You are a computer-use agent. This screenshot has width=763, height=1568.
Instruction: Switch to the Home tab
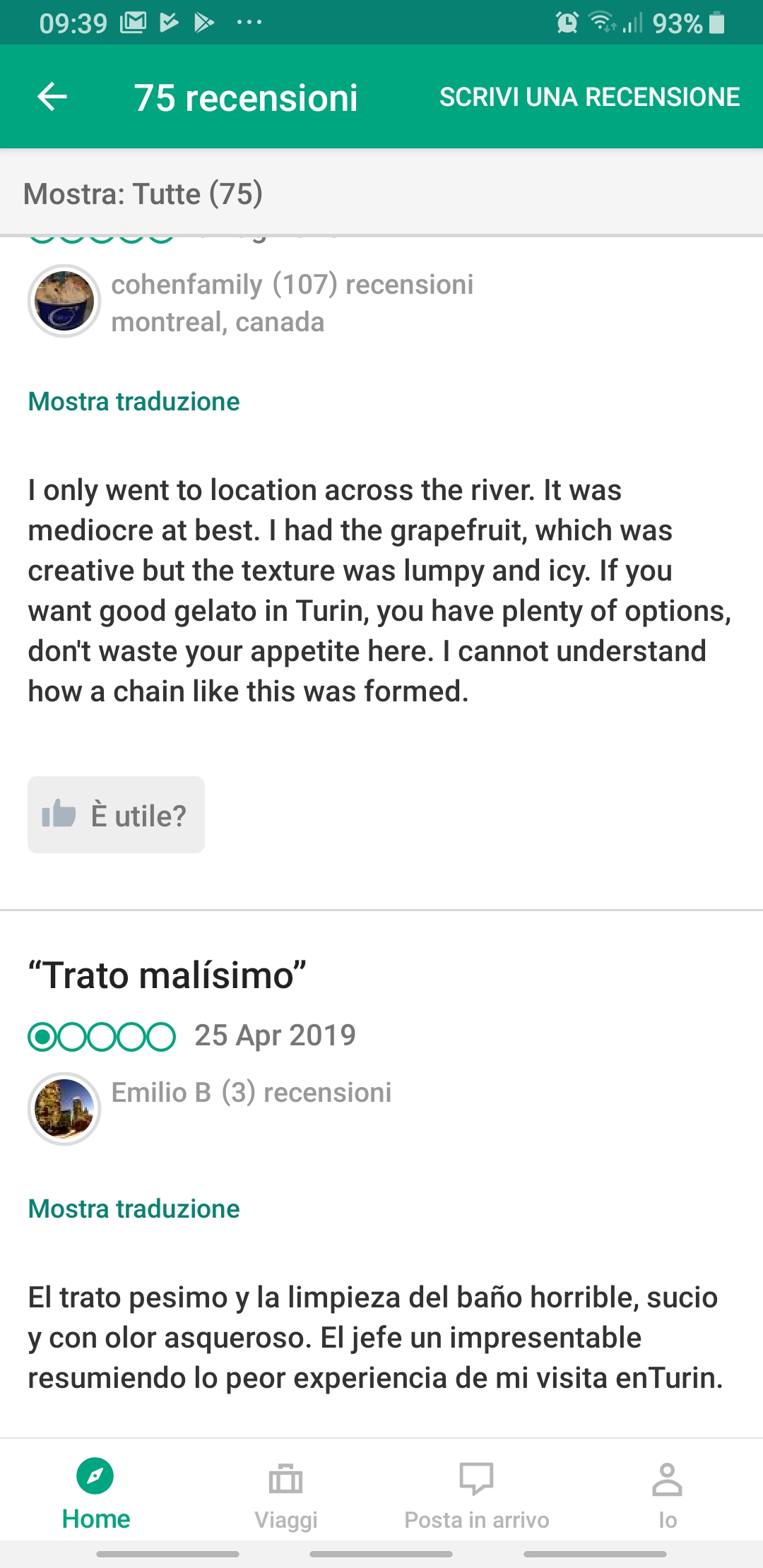(x=96, y=1493)
